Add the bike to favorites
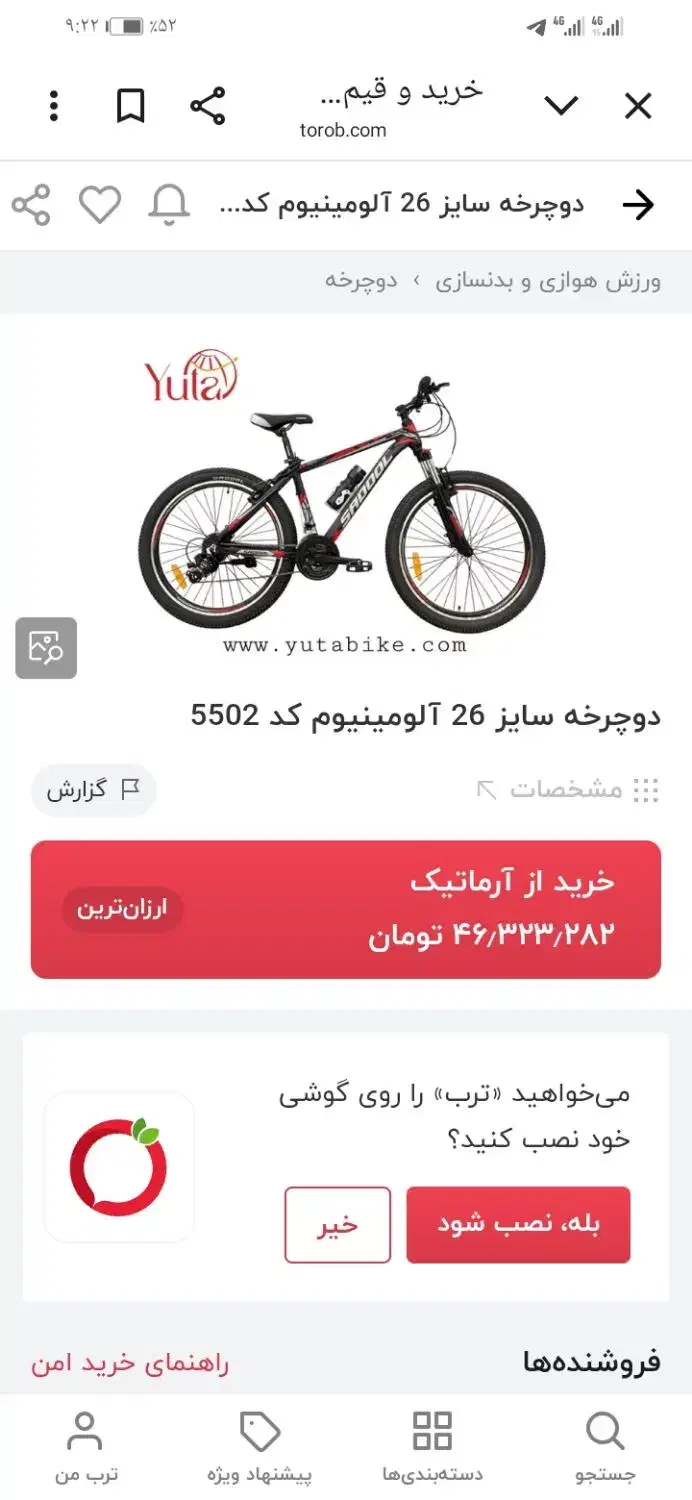 [x=100, y=205]
